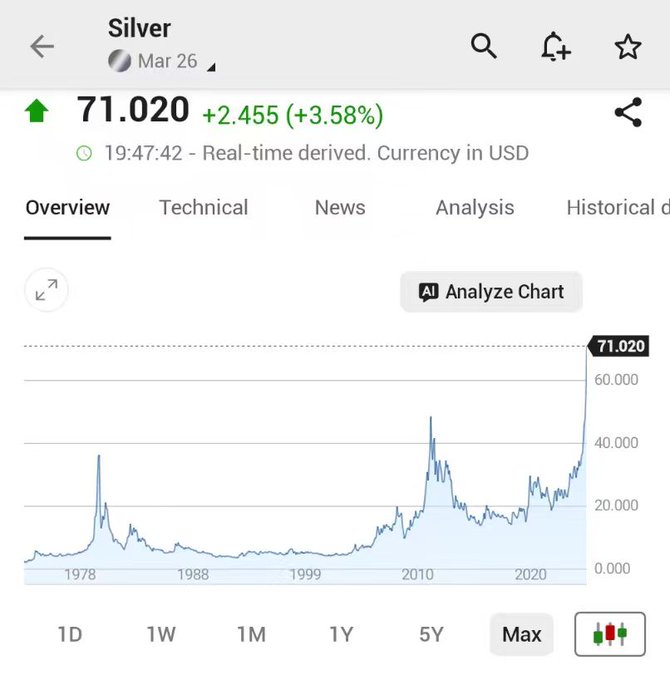Share the Silver quote
670x680 pixels.
click(627, 112)
